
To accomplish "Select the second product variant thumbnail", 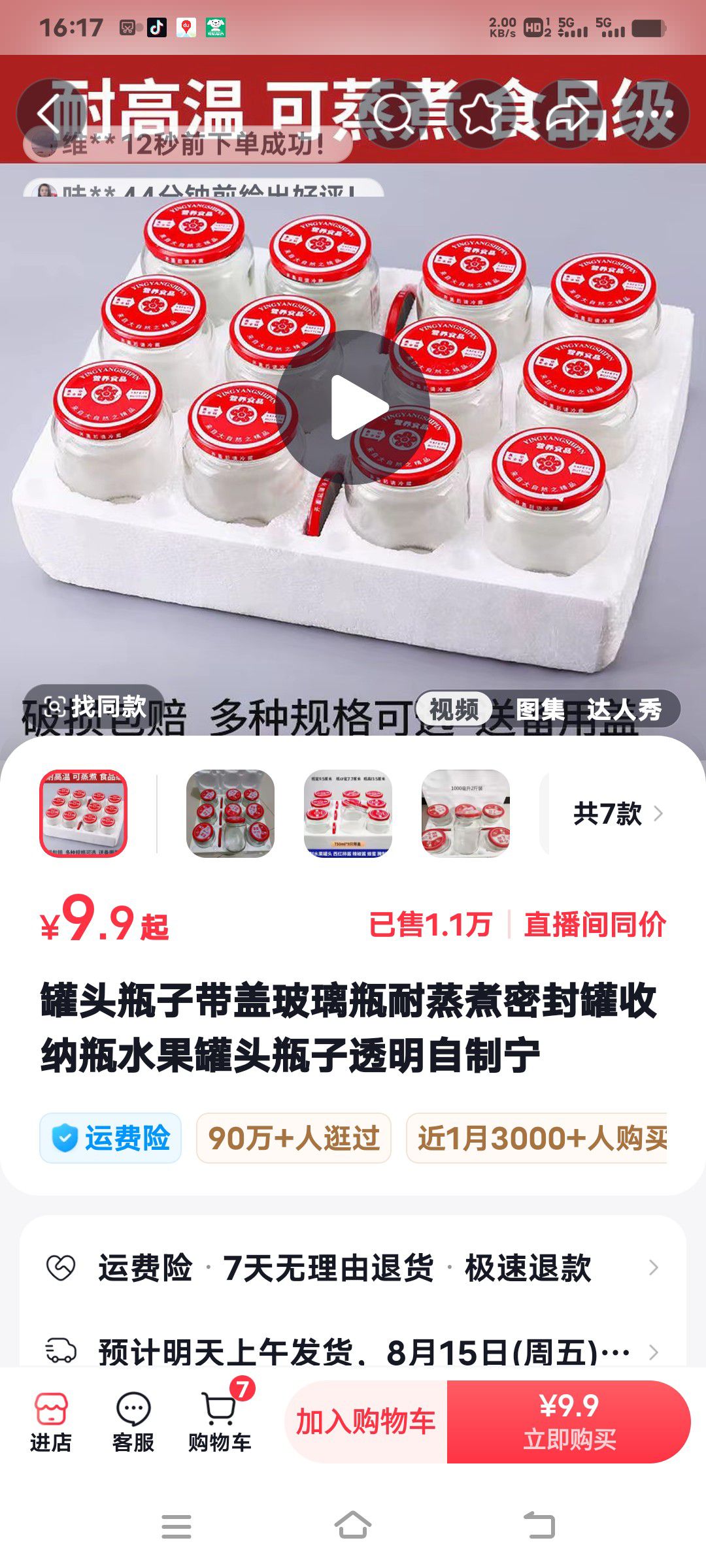I will pyautogui.click(x=230, y=813).
